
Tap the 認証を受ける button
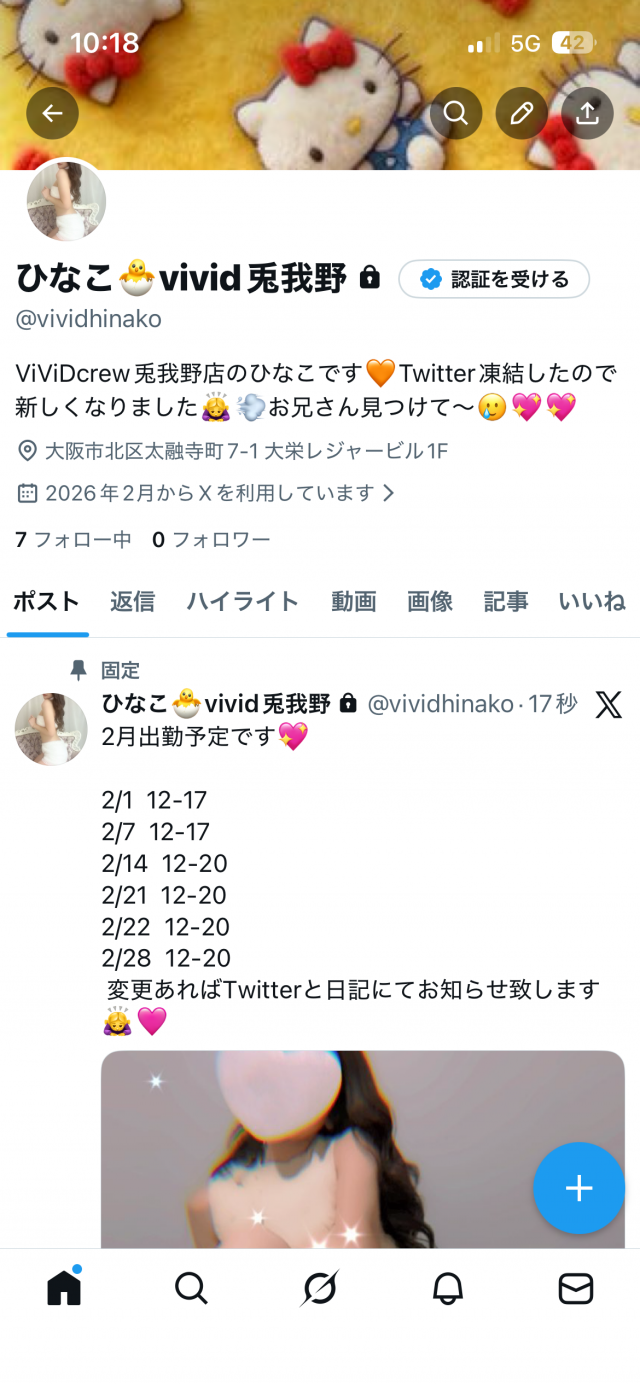point(494,280)
